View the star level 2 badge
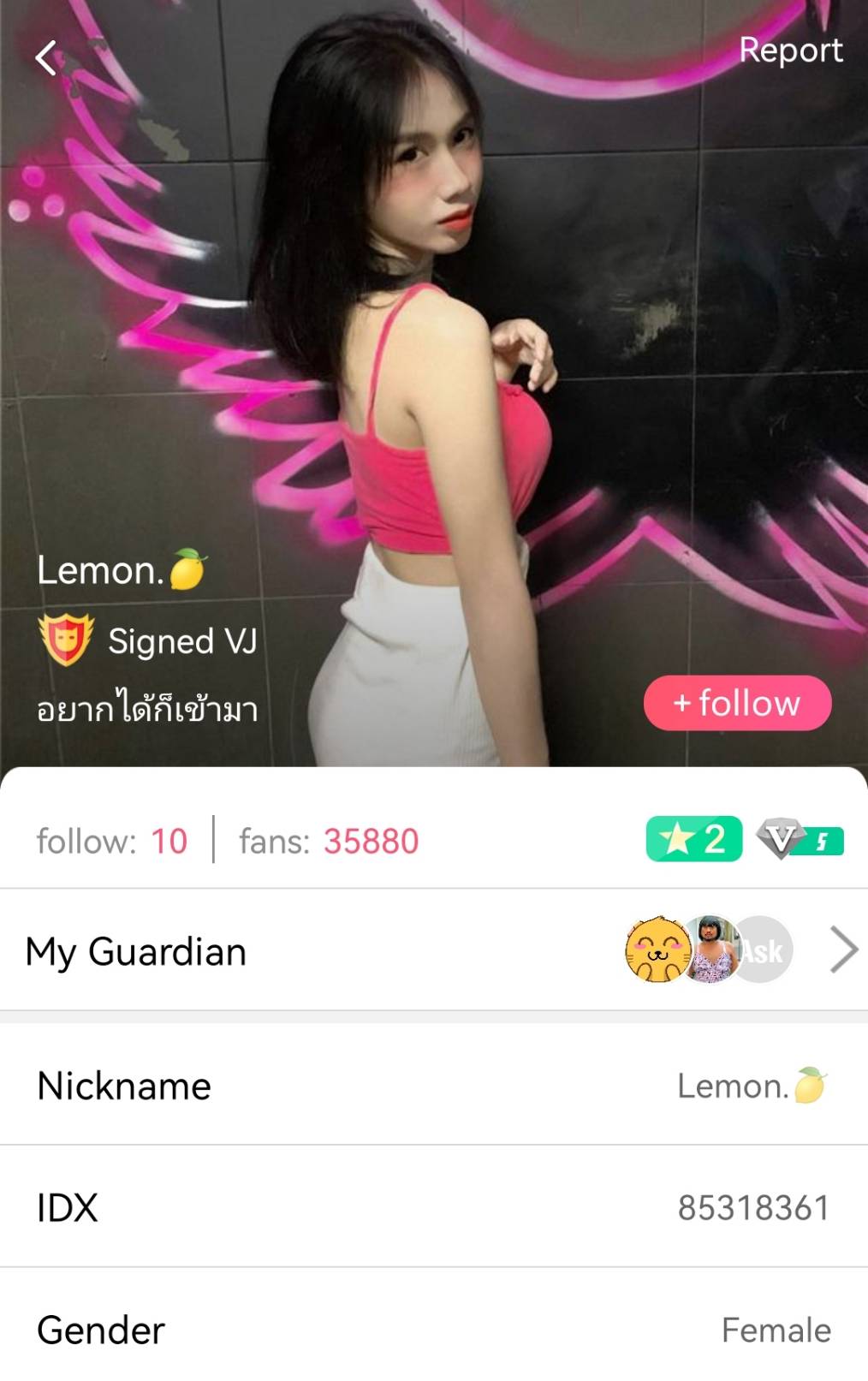868x1381 pixels. (x=693, y=839)
